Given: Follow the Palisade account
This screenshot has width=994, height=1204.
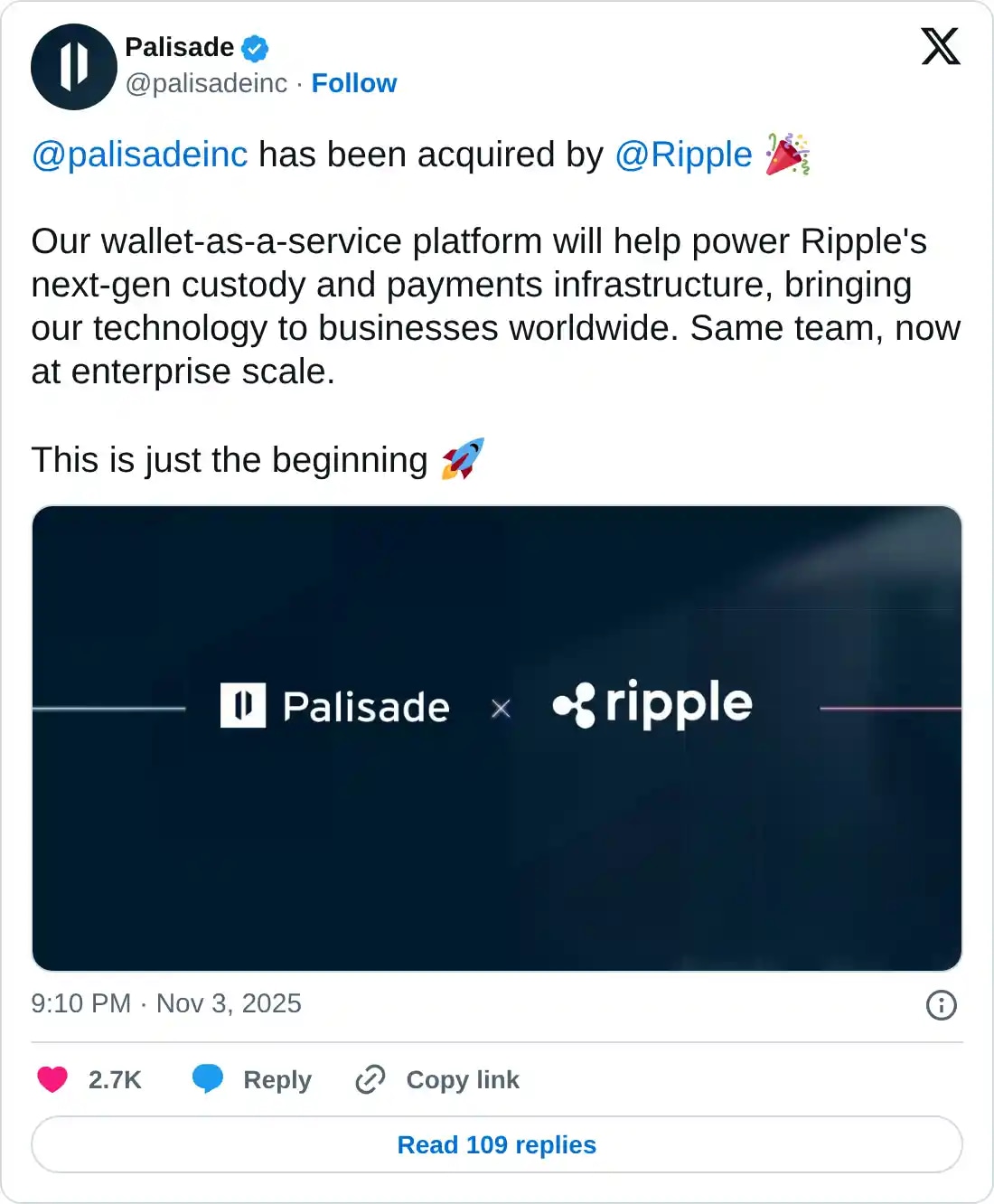Looking at the screenshot, I should [x=353, y=83].
